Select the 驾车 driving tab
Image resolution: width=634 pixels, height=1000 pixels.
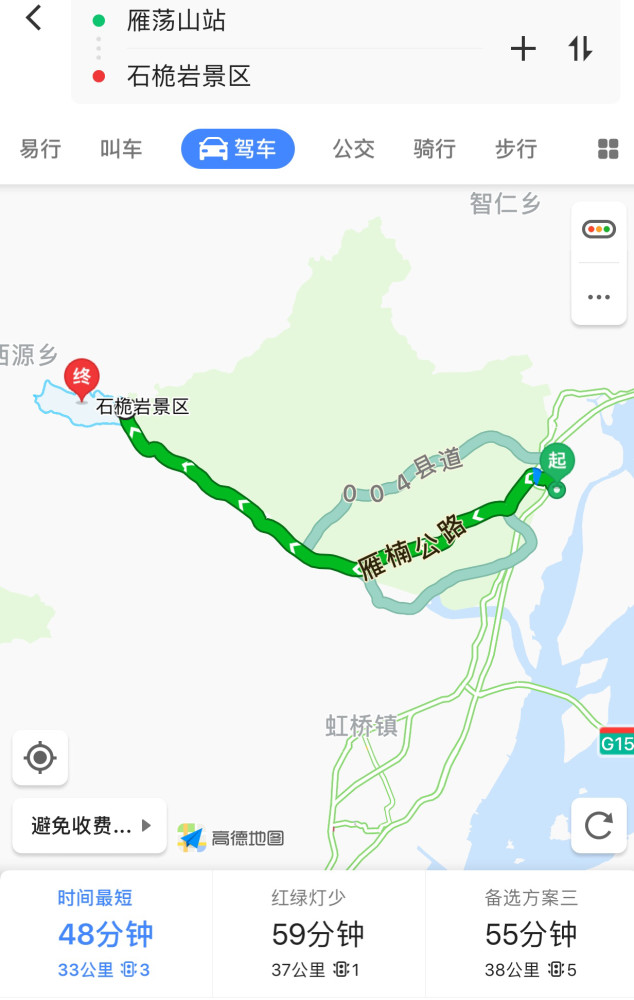click(x=238, y=149)
